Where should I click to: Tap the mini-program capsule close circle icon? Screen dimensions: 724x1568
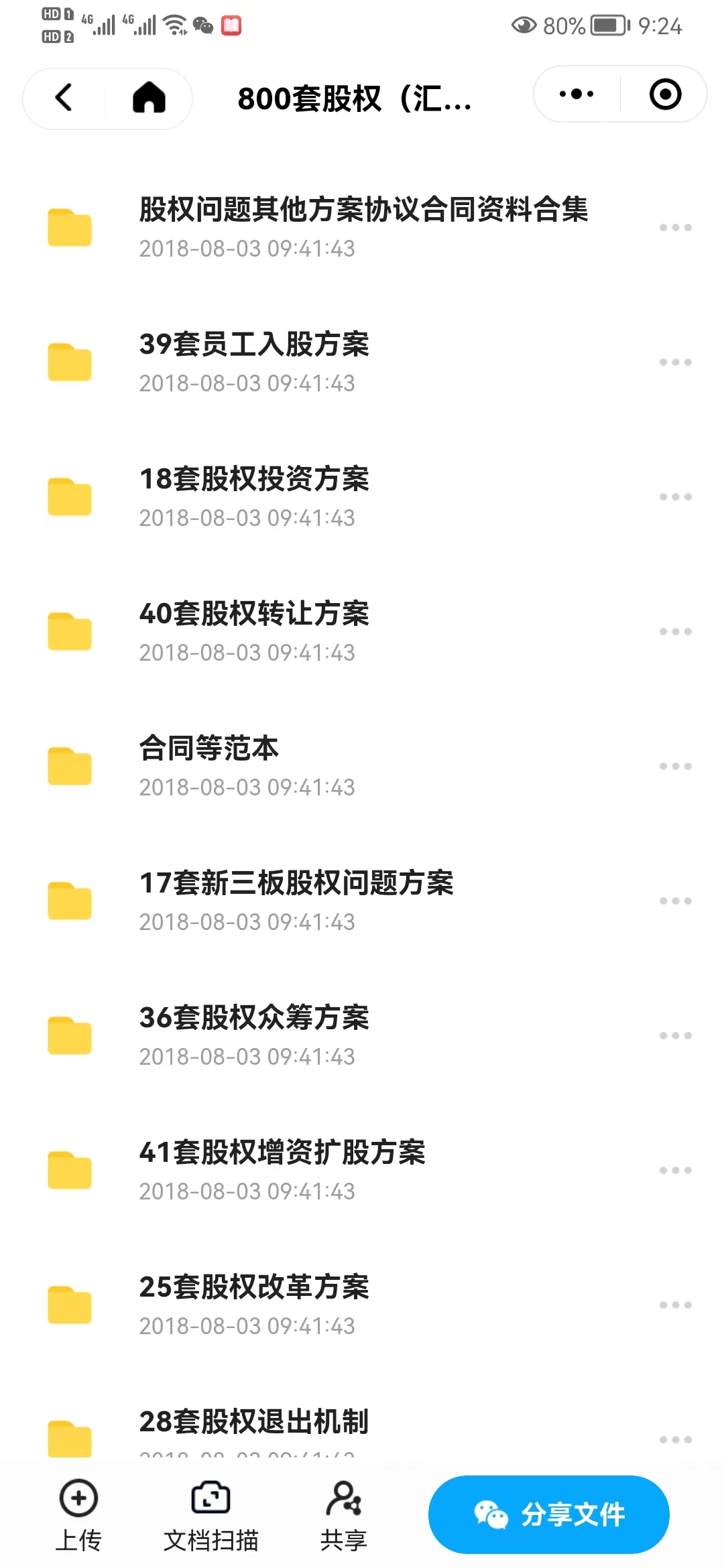[664, 94]
